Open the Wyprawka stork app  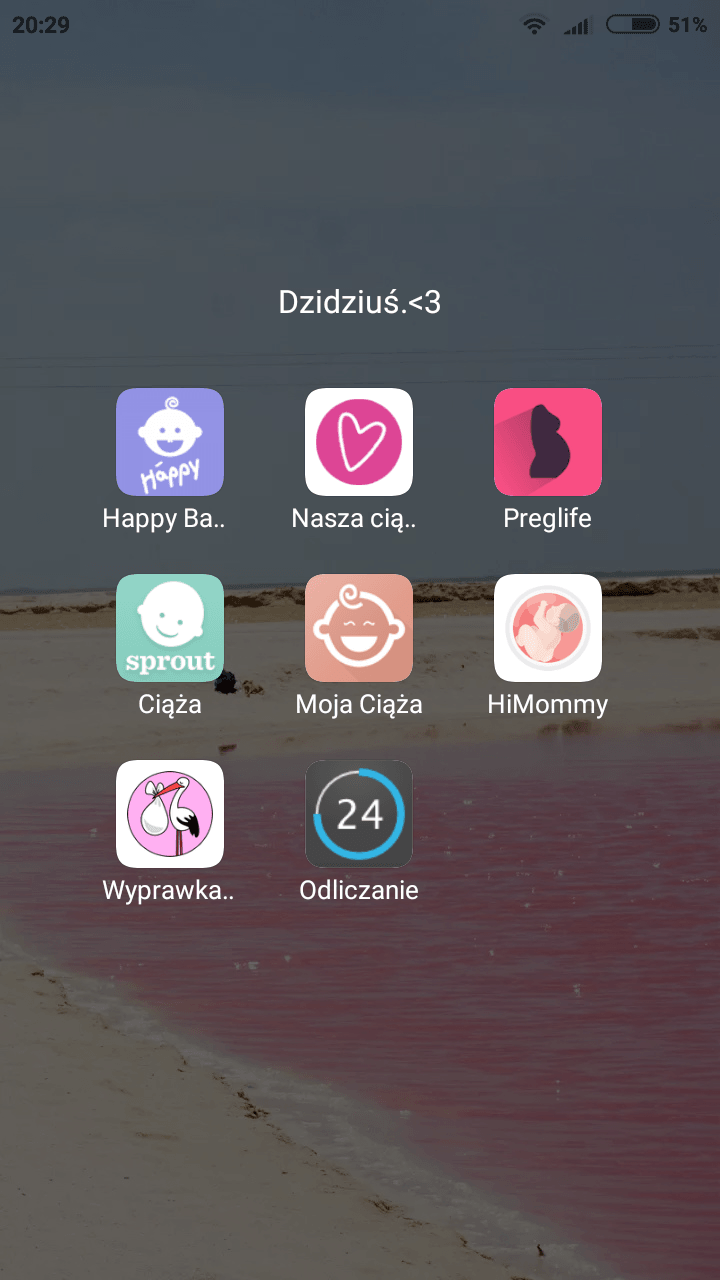(x=169, y=814)
